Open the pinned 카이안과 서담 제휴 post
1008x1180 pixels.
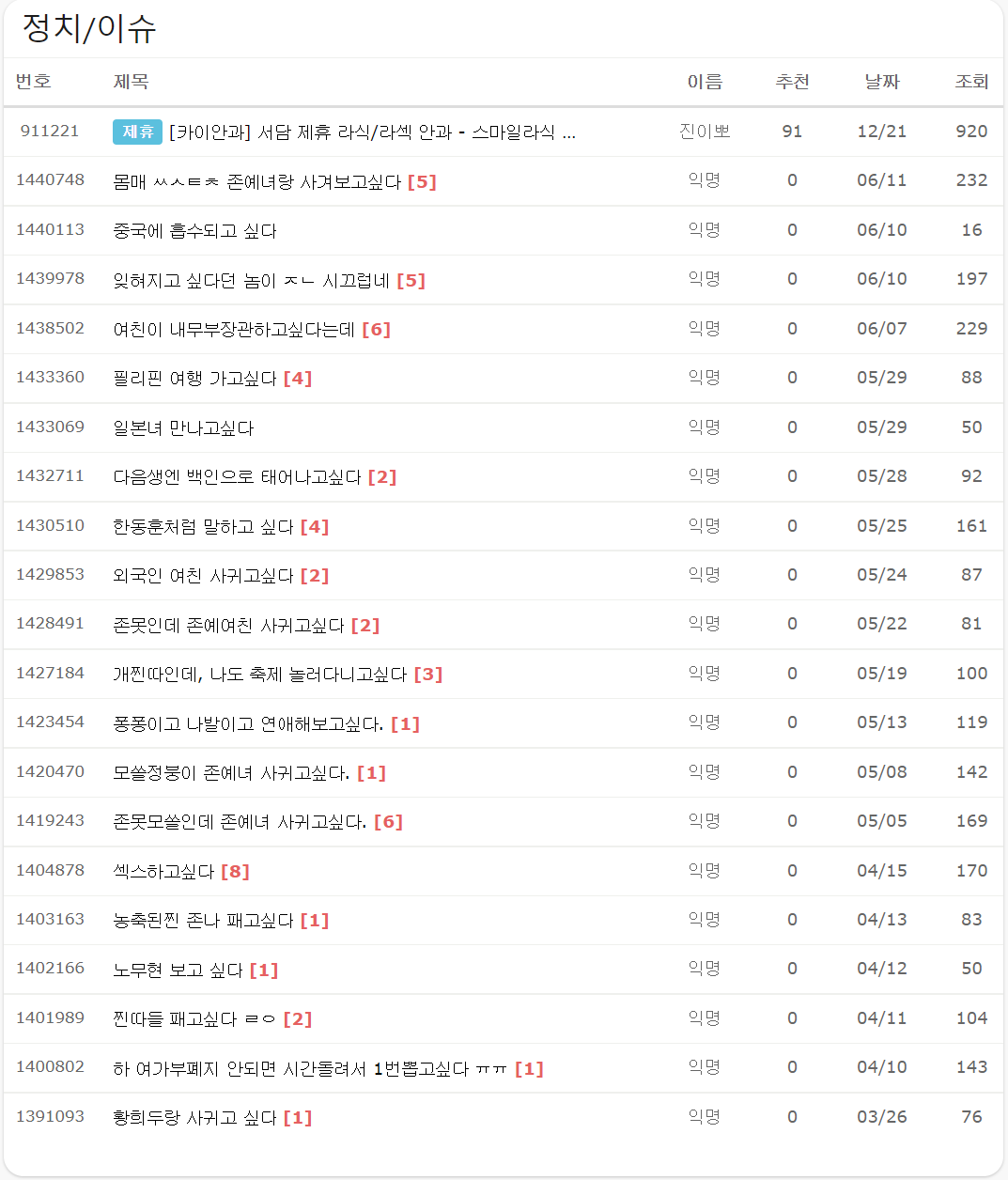(x=371, y=132)
